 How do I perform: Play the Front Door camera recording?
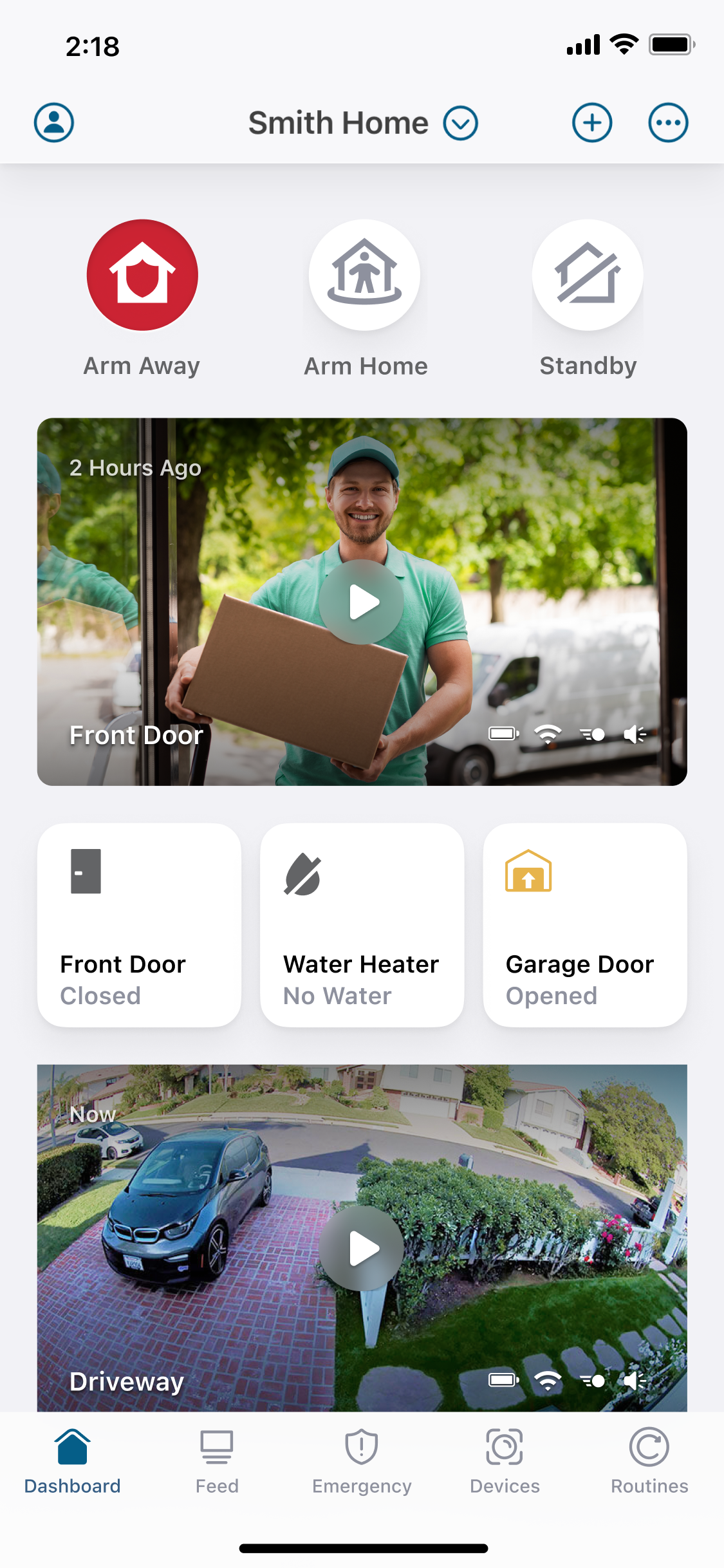[362, 602]
